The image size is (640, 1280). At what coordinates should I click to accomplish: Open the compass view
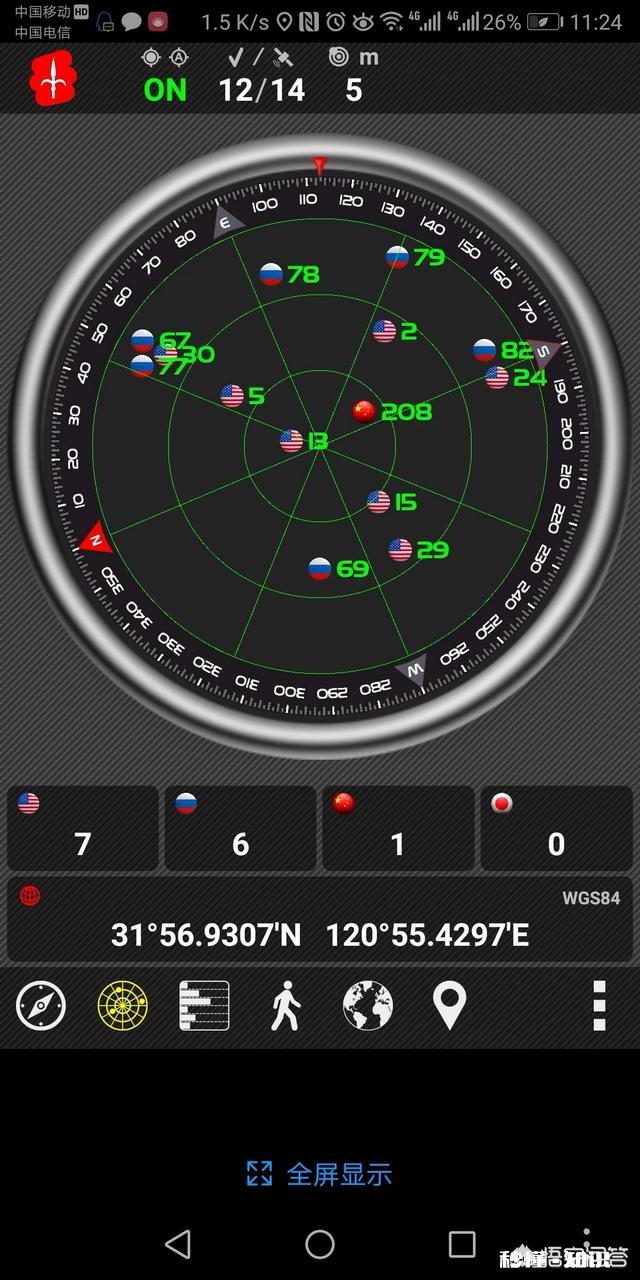click(41, 1005)
